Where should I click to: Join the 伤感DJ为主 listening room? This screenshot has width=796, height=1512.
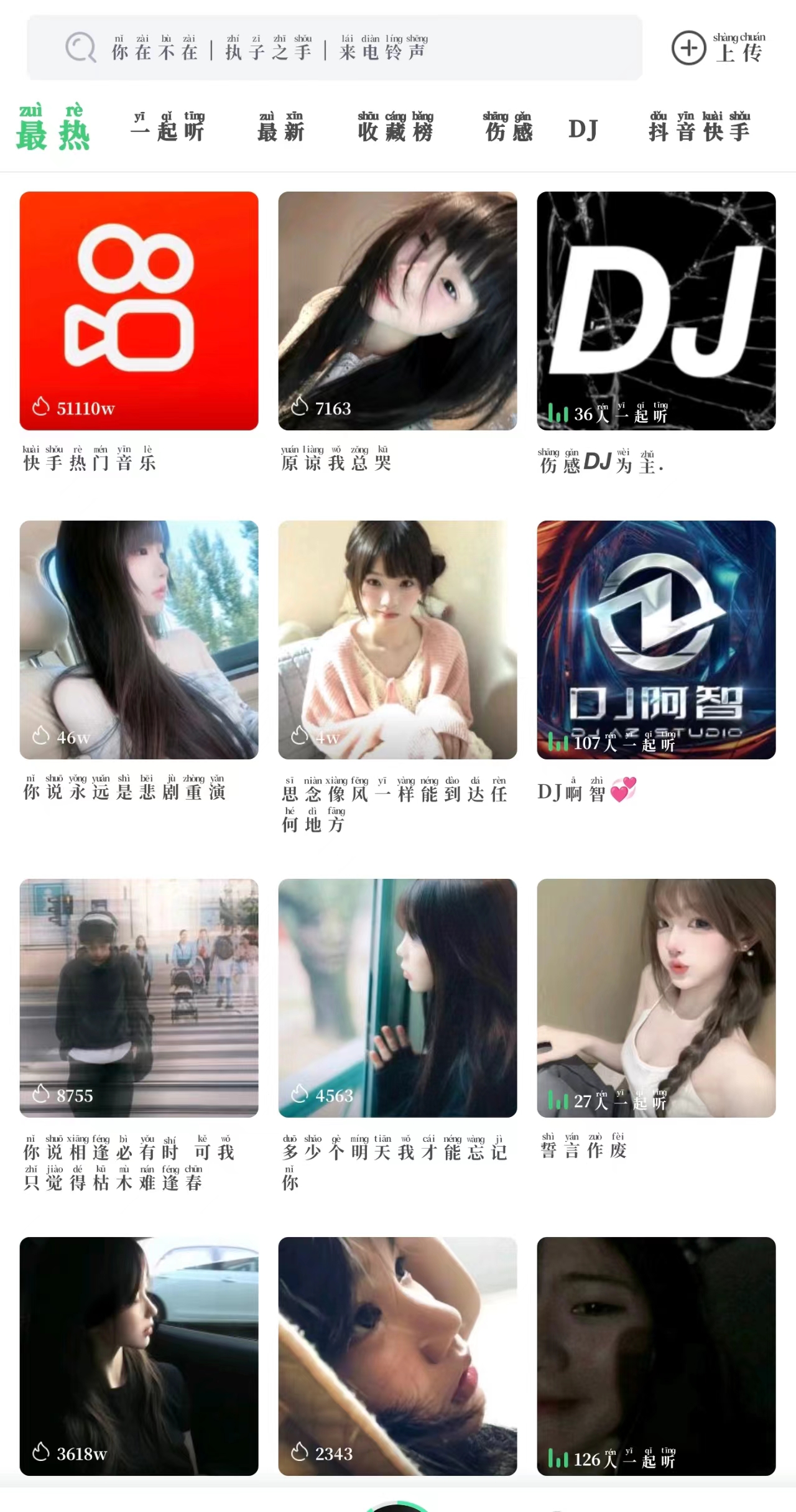(x=656, y=311)
